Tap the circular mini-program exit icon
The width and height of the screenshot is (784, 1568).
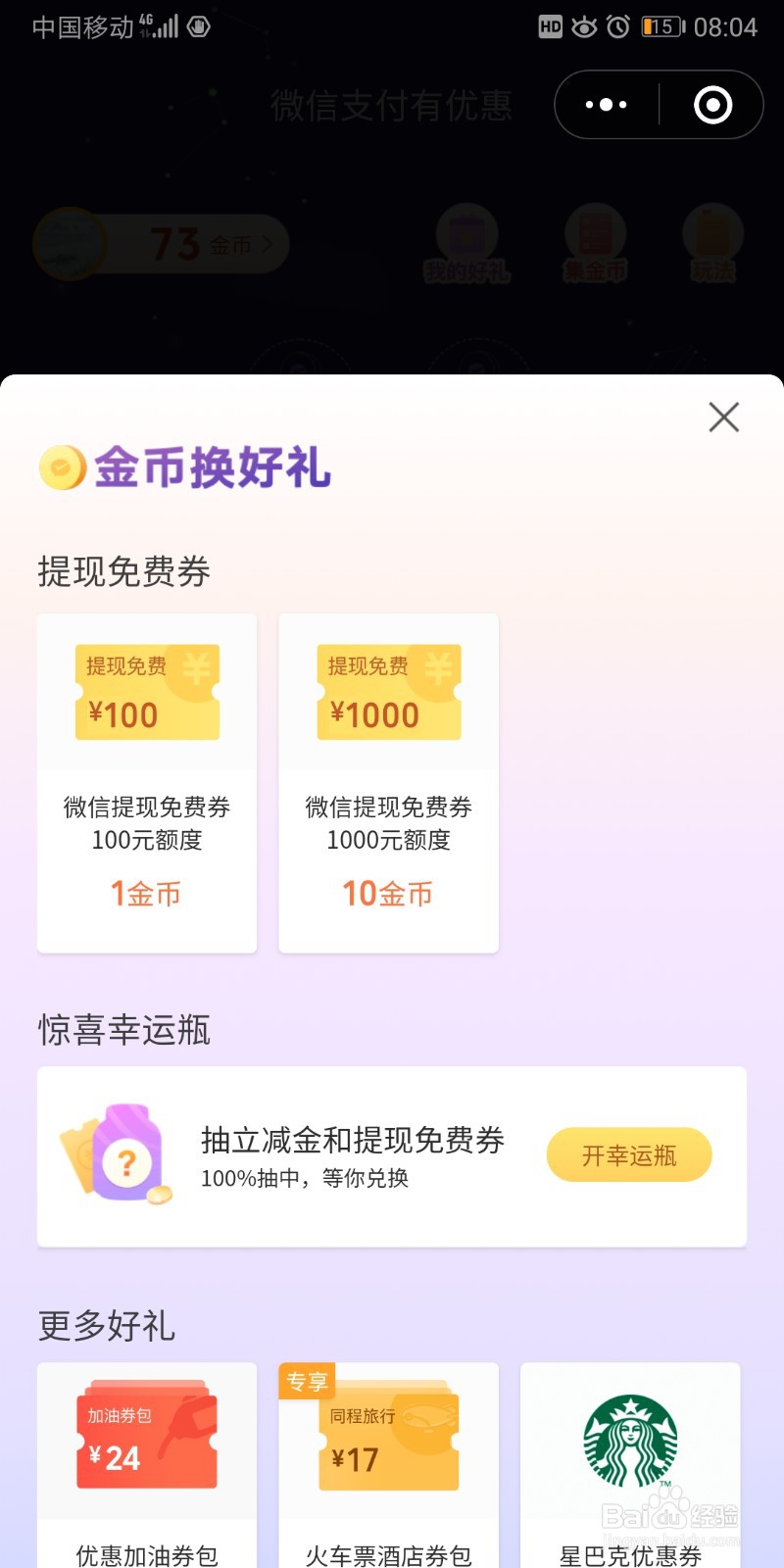712,104
